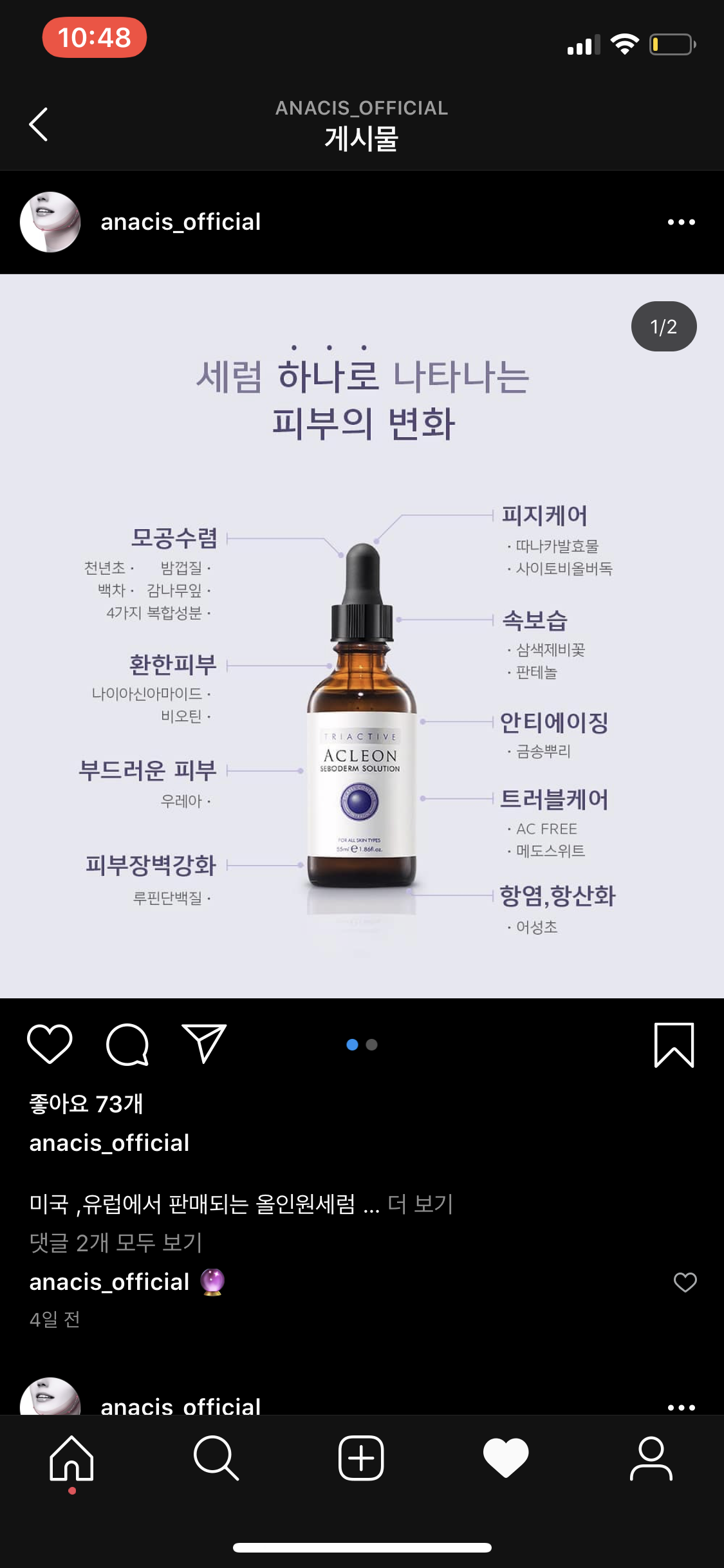View all comments via 댓글 2개 모두 보기
Image resolution: width=724 pixels, height=1568 pixels.
(116, 1242)
